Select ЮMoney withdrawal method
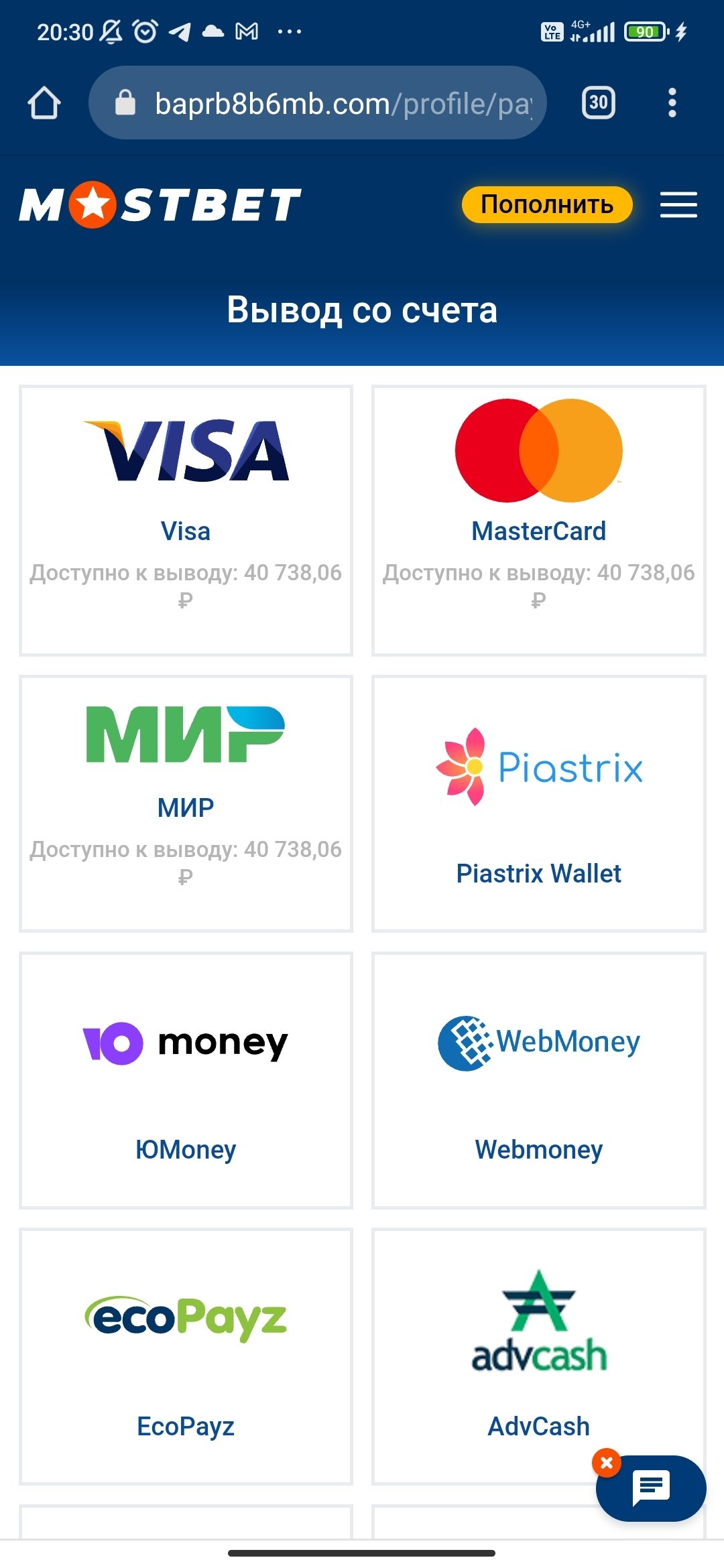Viewport: 724px width, 1568px height. (186, 1080)
